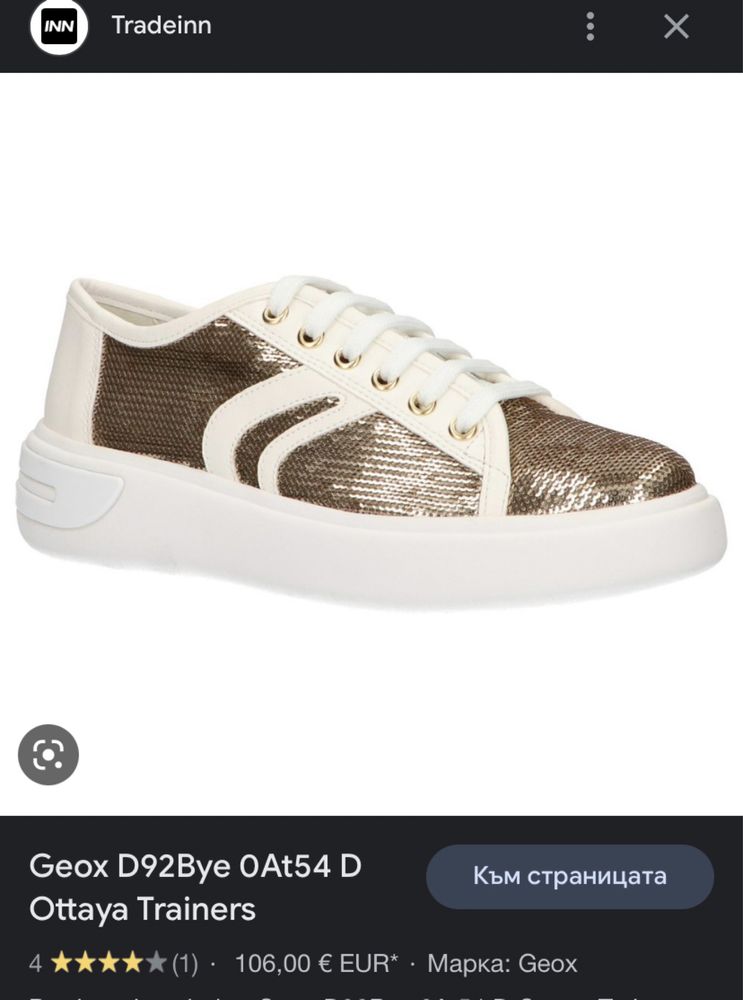Screen dimensions: 743x1000
Task: Search this image with Lens
Action: (x=48, y=754)
